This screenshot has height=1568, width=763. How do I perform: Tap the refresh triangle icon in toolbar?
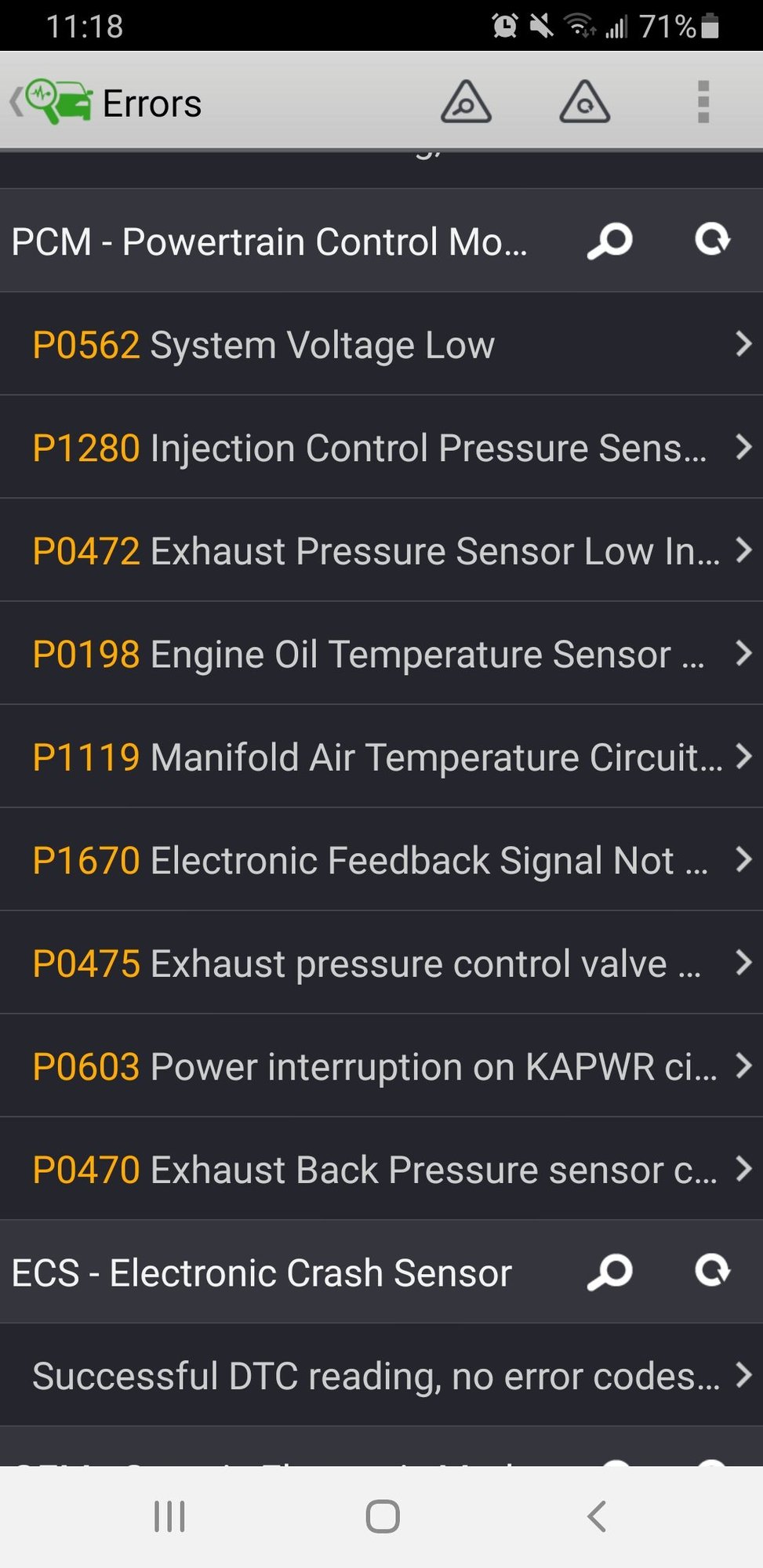click(x=584, y=102)
